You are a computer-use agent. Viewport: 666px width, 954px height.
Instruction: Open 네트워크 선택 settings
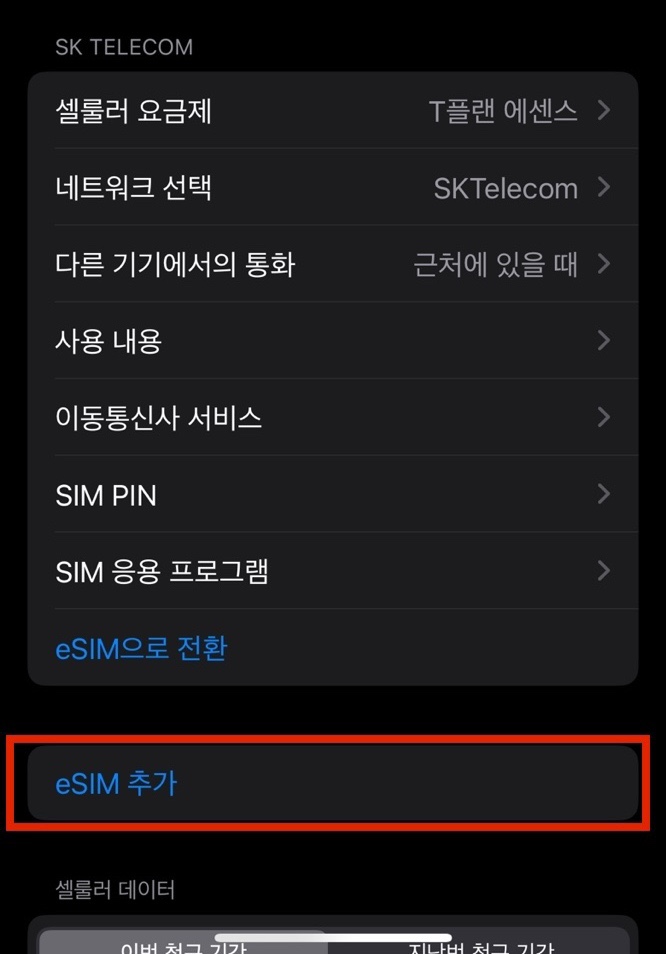point(332,187)
